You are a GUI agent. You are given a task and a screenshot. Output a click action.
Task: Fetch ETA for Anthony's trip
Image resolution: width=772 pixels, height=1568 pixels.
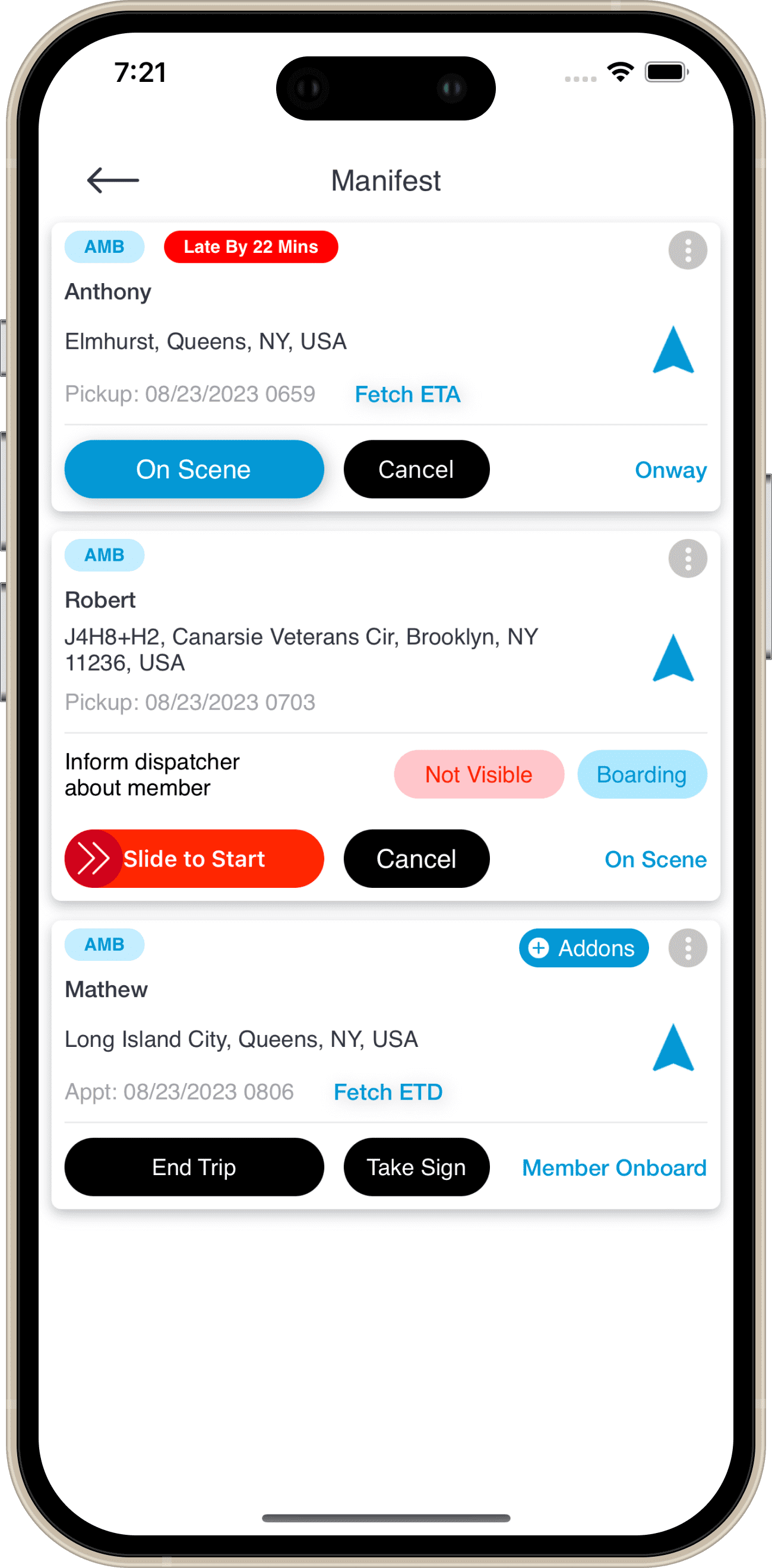tap(407, 395)
